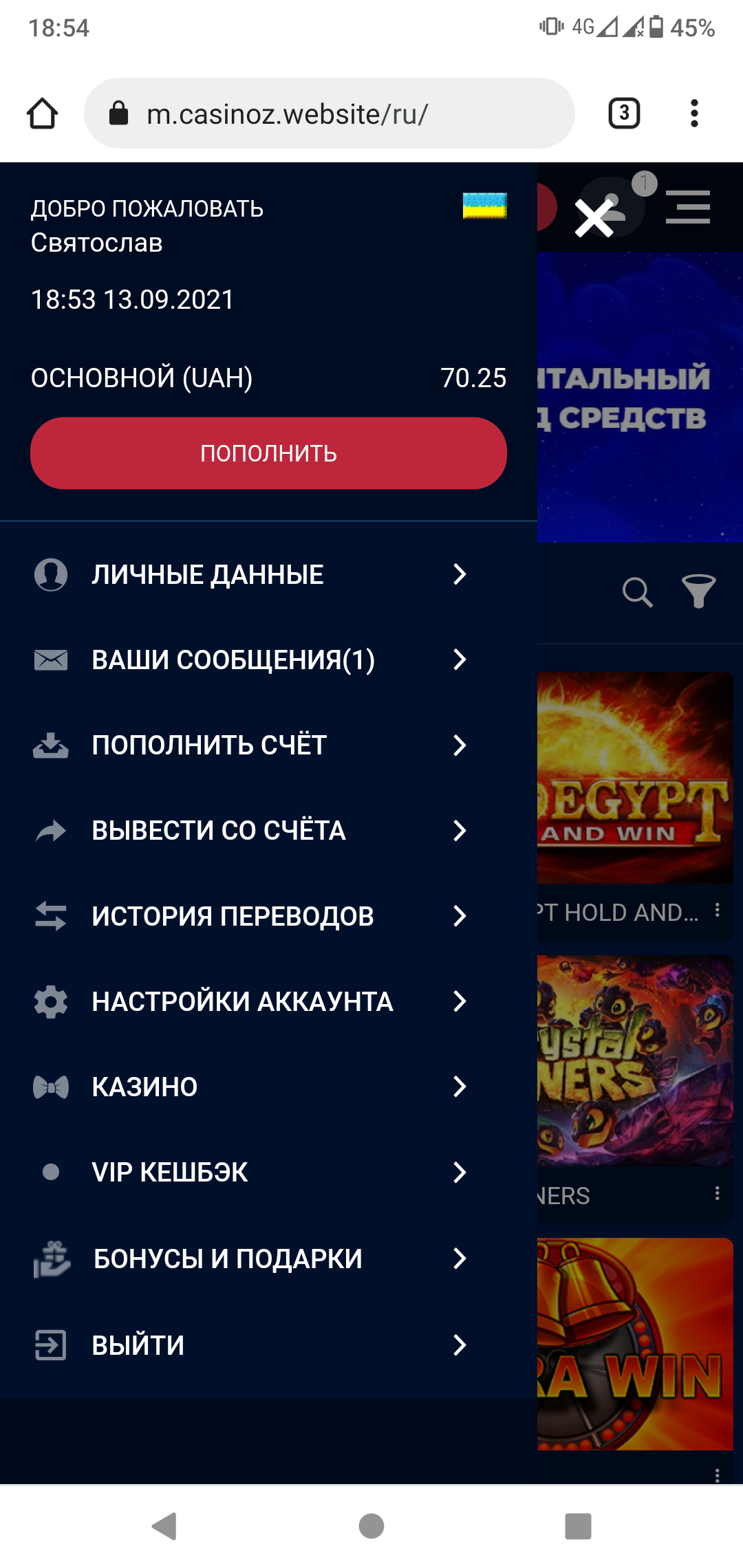Image resolution: width=743 pixels, height=1568 pixels.
Task: Click the transfer history arrows icon
Action: (50, 915)
